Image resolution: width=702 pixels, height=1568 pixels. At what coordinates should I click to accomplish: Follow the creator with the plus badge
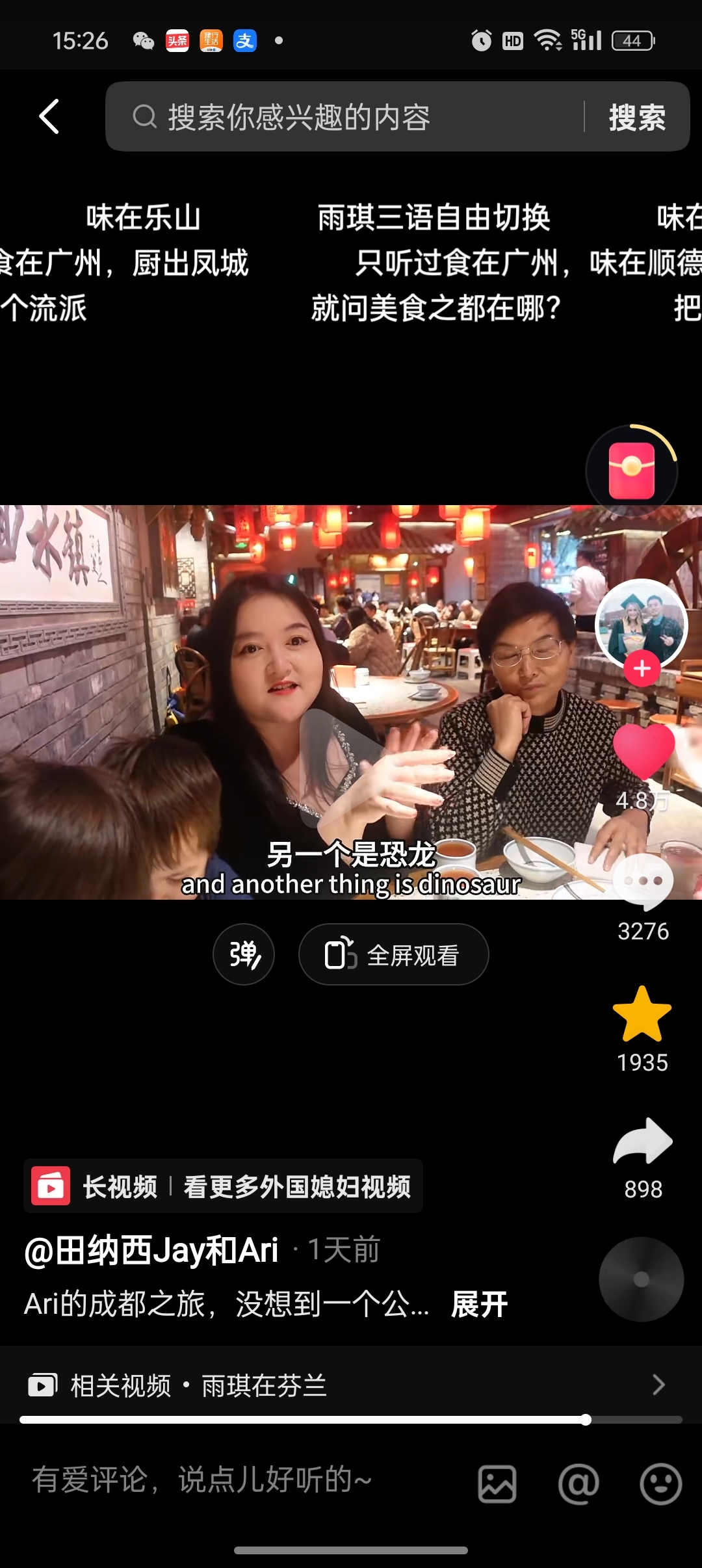click(x=642, y=668)
